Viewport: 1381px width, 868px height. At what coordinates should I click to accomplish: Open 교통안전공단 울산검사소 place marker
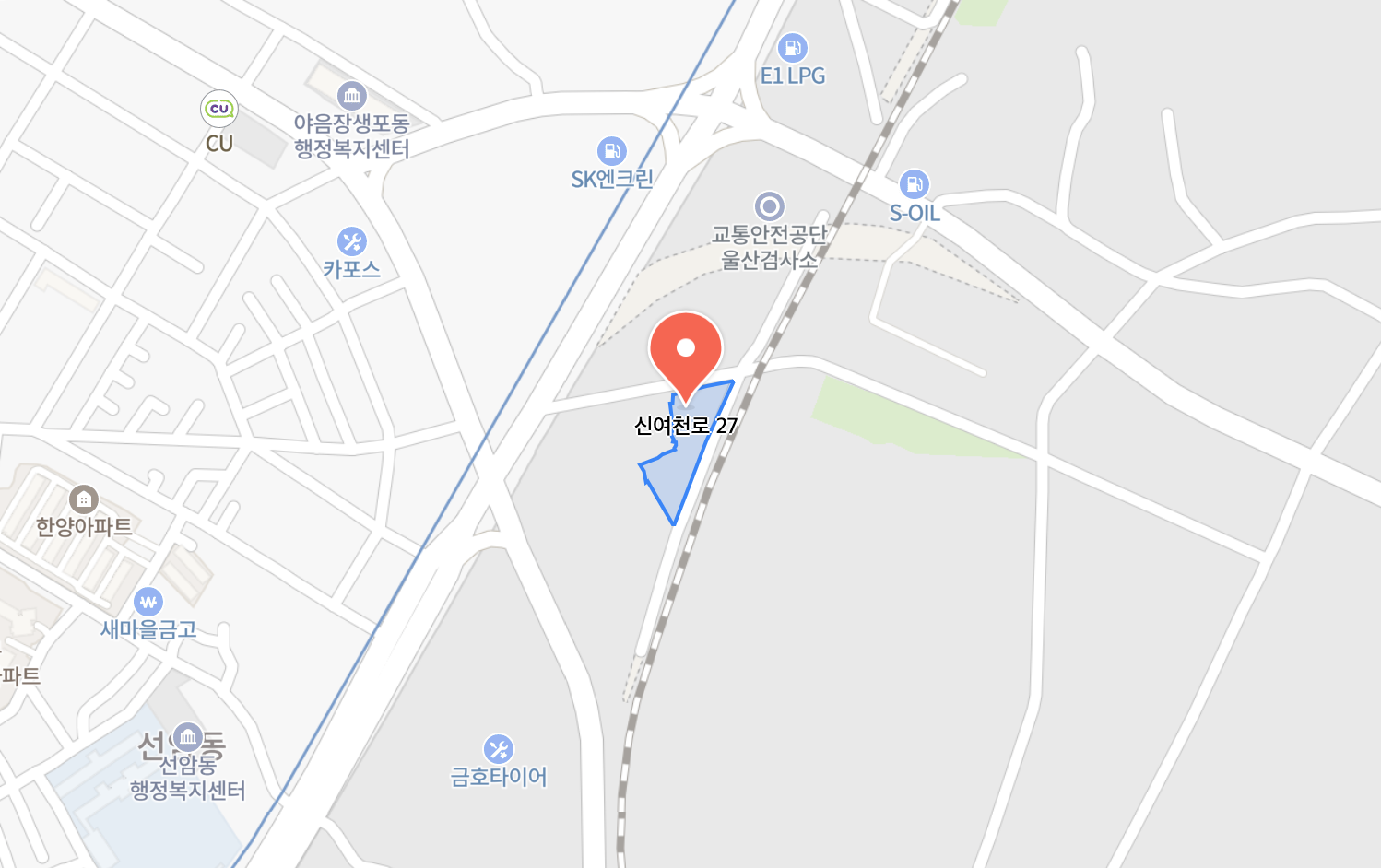[769, 205]
